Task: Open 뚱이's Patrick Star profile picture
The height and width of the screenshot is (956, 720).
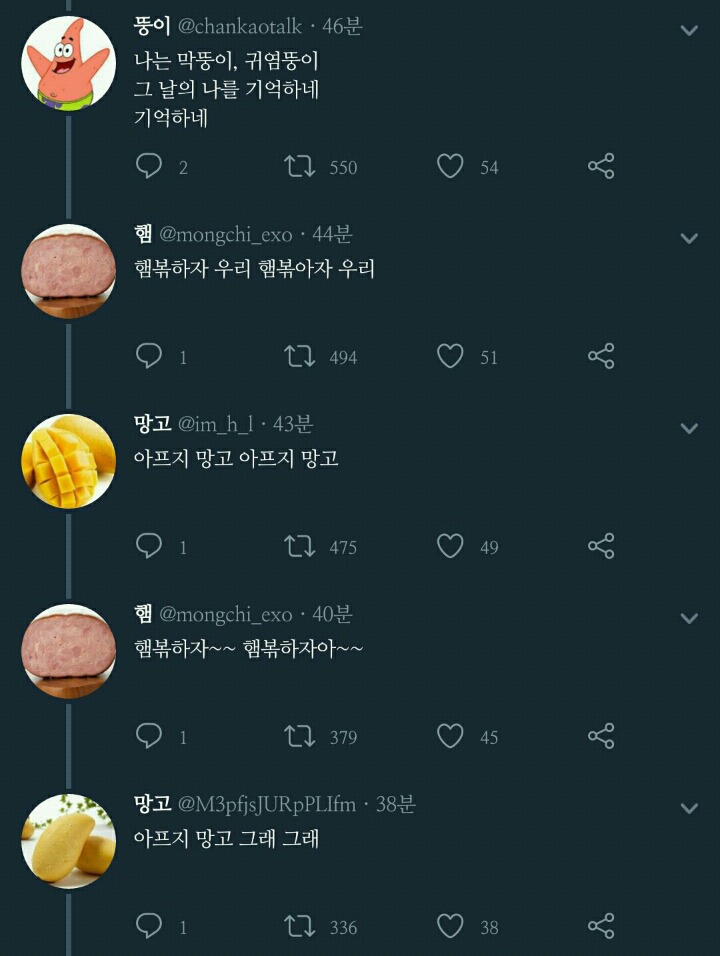Action: point(68,63)
